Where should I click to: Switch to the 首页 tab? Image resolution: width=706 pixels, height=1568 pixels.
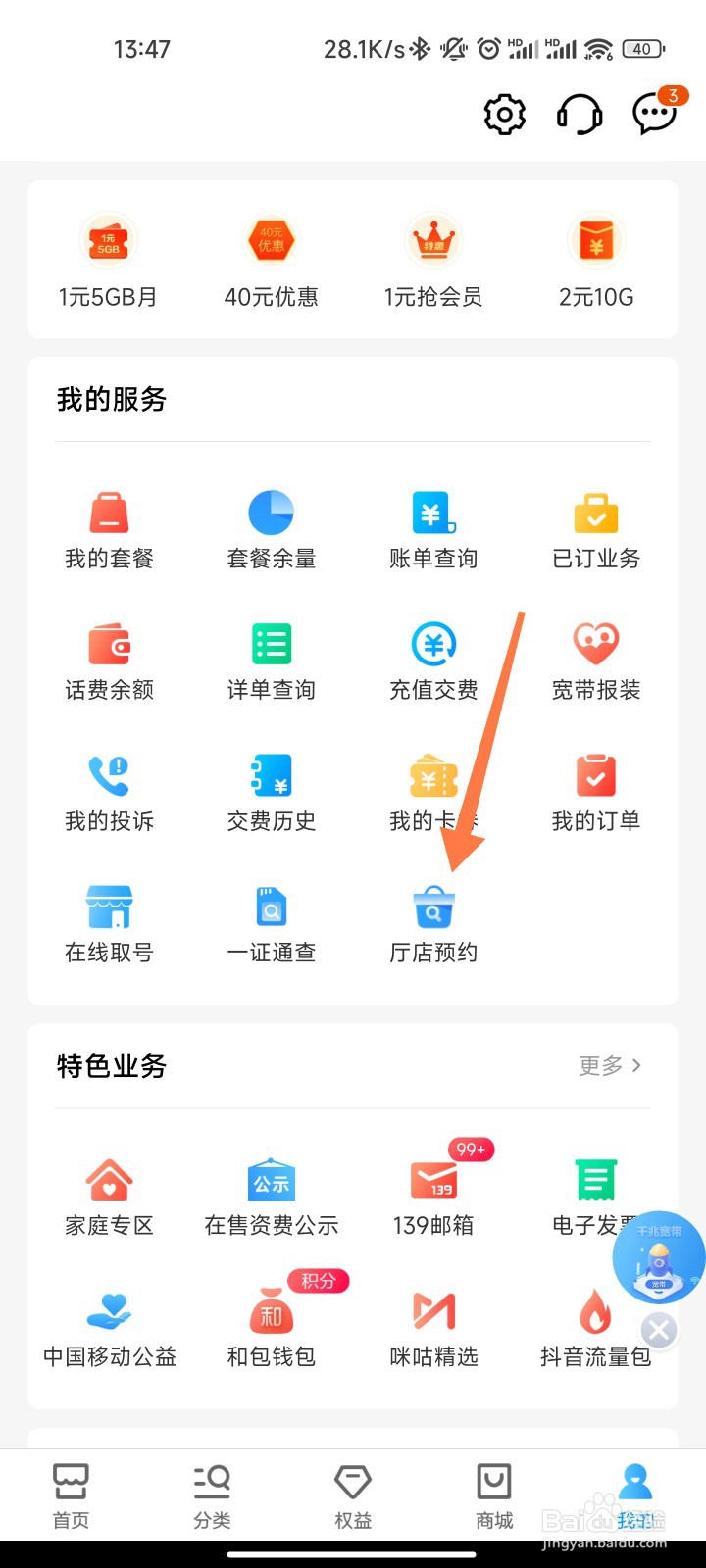[71, 1496]
